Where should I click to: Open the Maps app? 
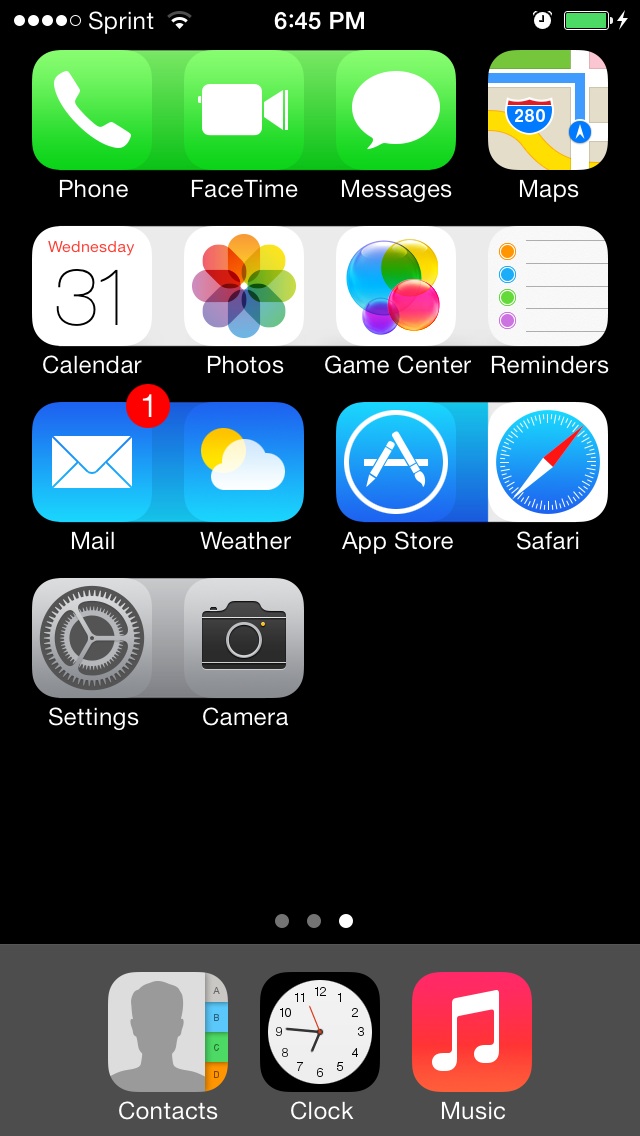(548, 110)
